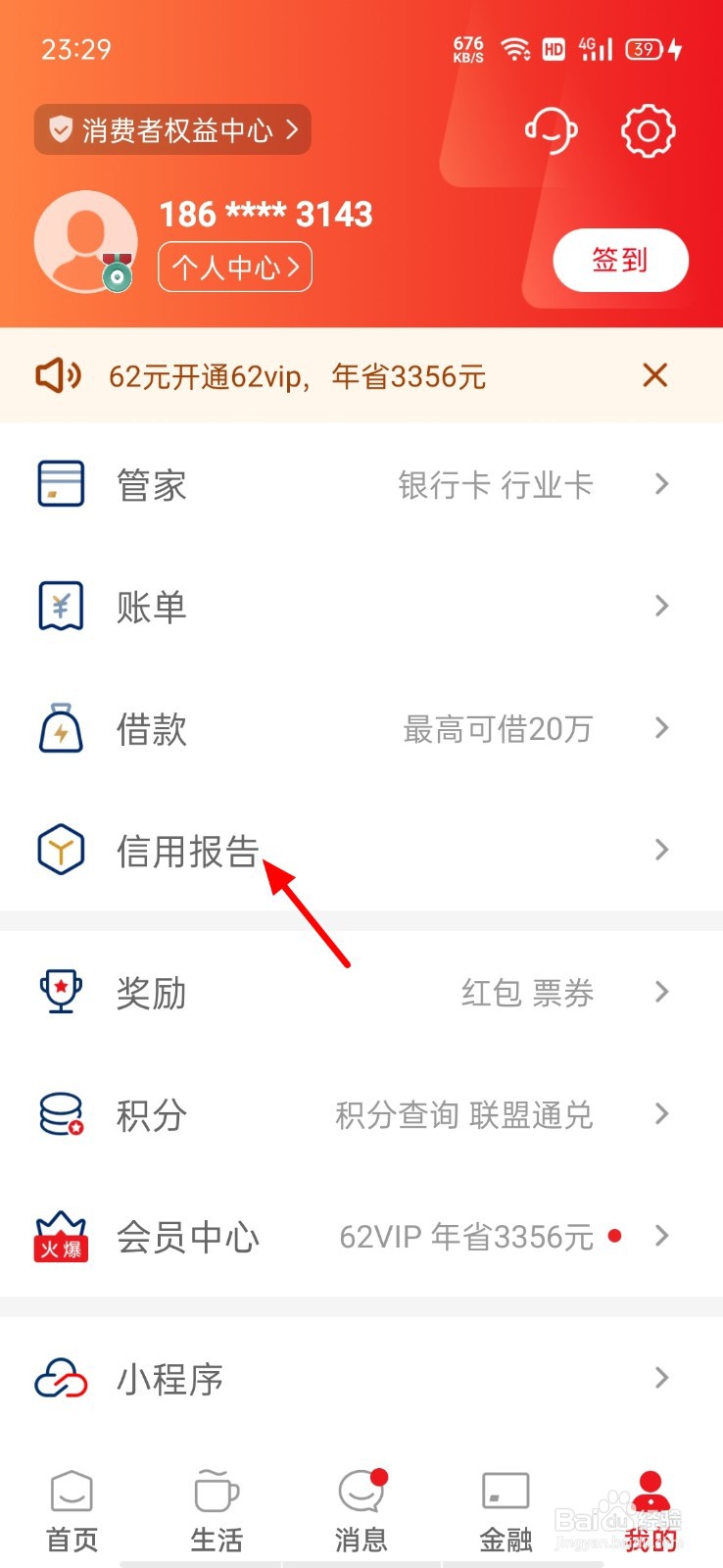Open the settings gear
Viewport: 723px width, 1568px height.
647,130
